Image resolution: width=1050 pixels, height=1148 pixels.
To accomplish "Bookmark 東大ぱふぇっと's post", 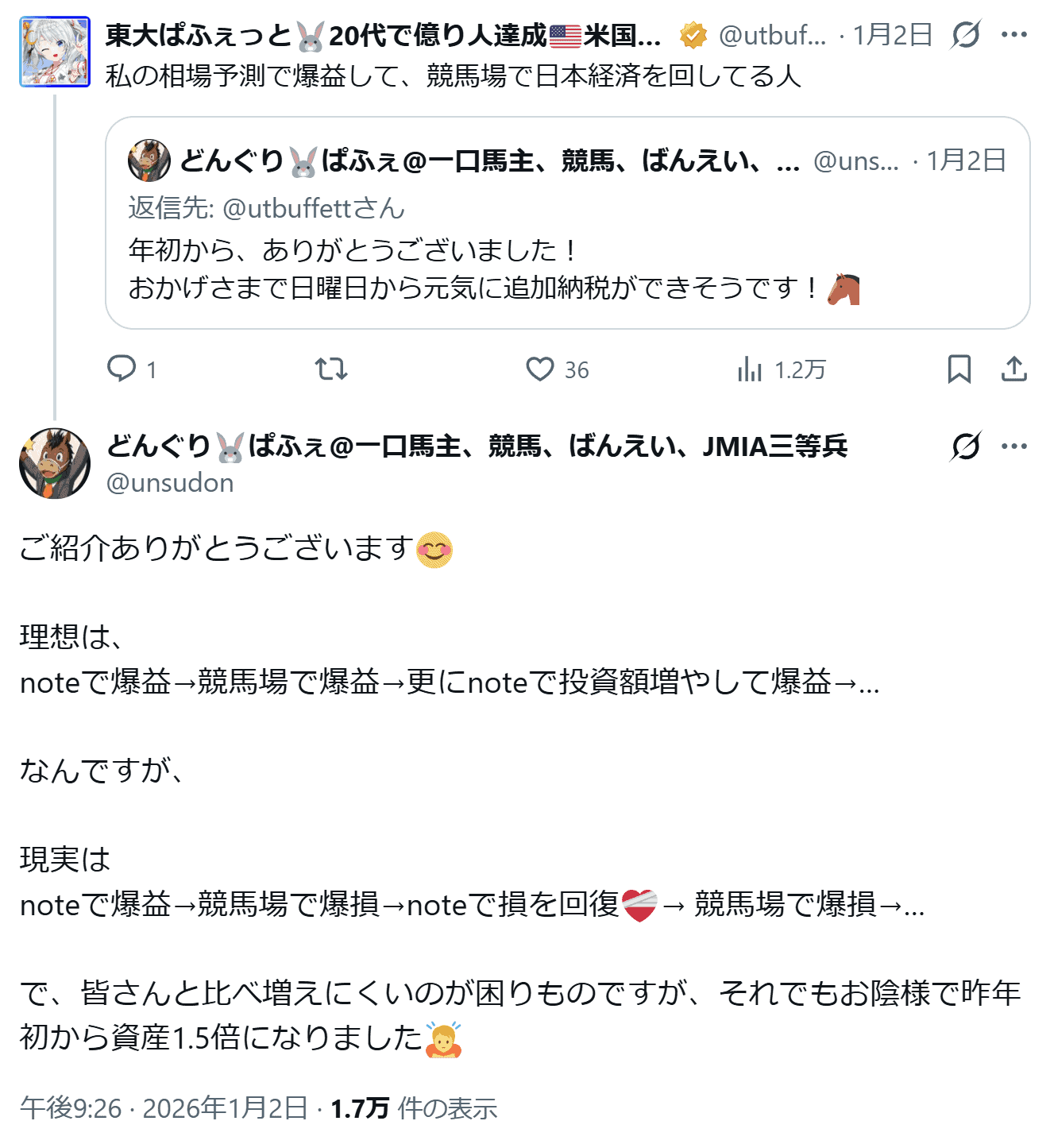I will tap(959, 369).
